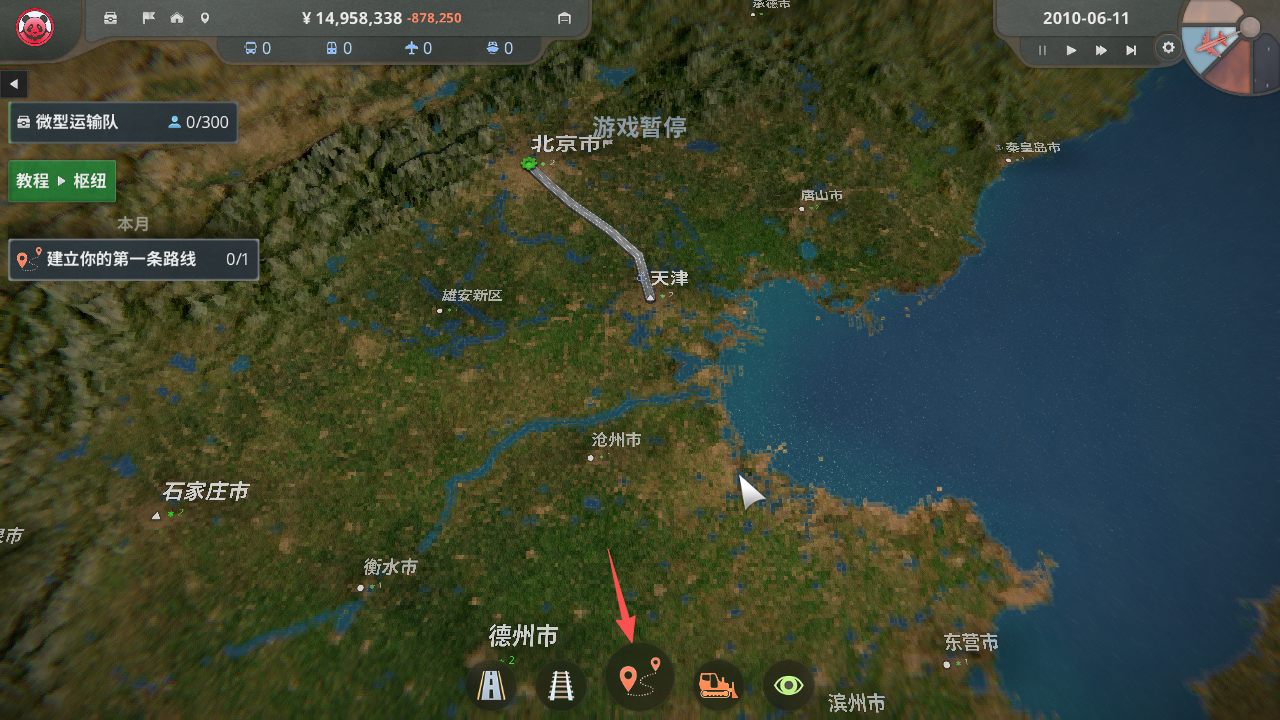Open the 微型运输队 fleet panel

pyautogui.click(x=122, y=122)
